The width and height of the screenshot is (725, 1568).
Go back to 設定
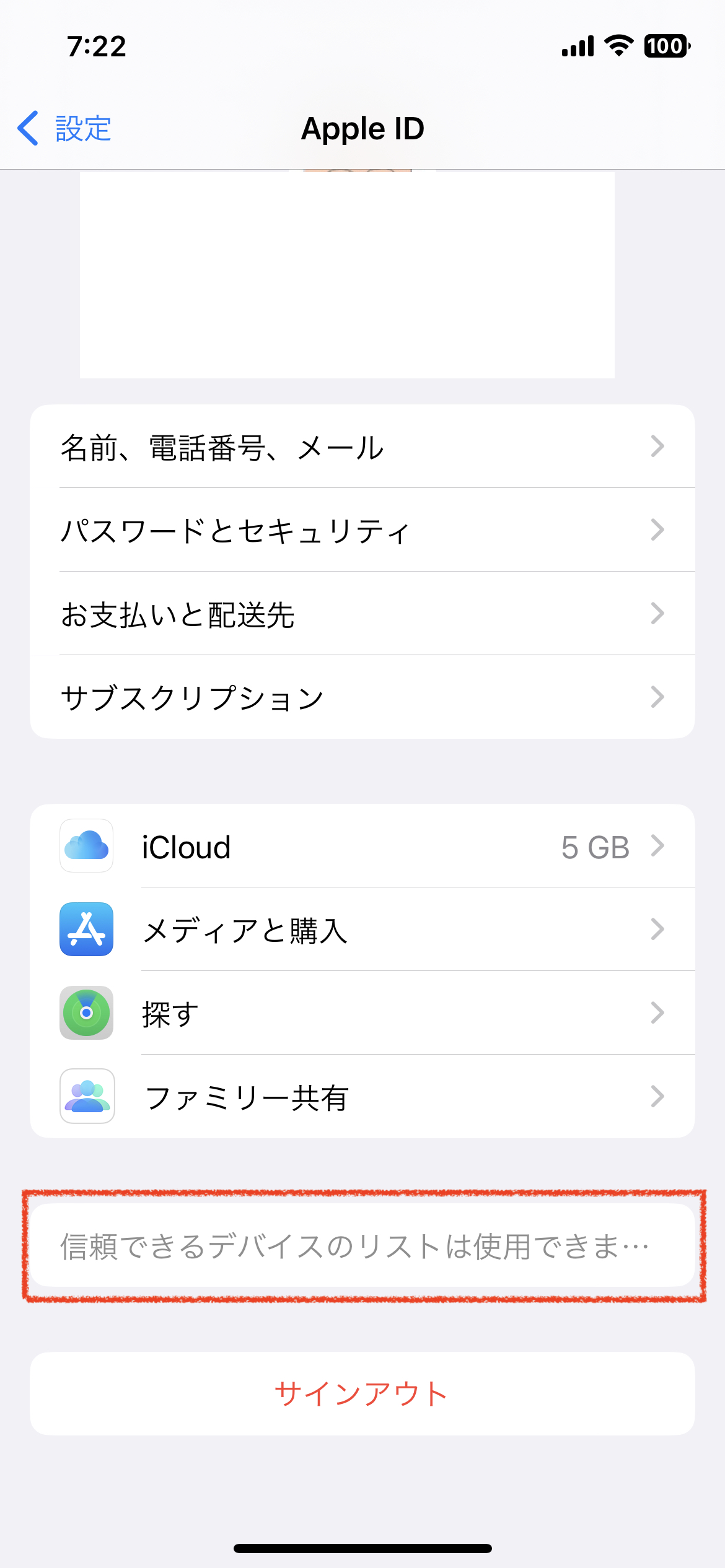tap(65, 129)
